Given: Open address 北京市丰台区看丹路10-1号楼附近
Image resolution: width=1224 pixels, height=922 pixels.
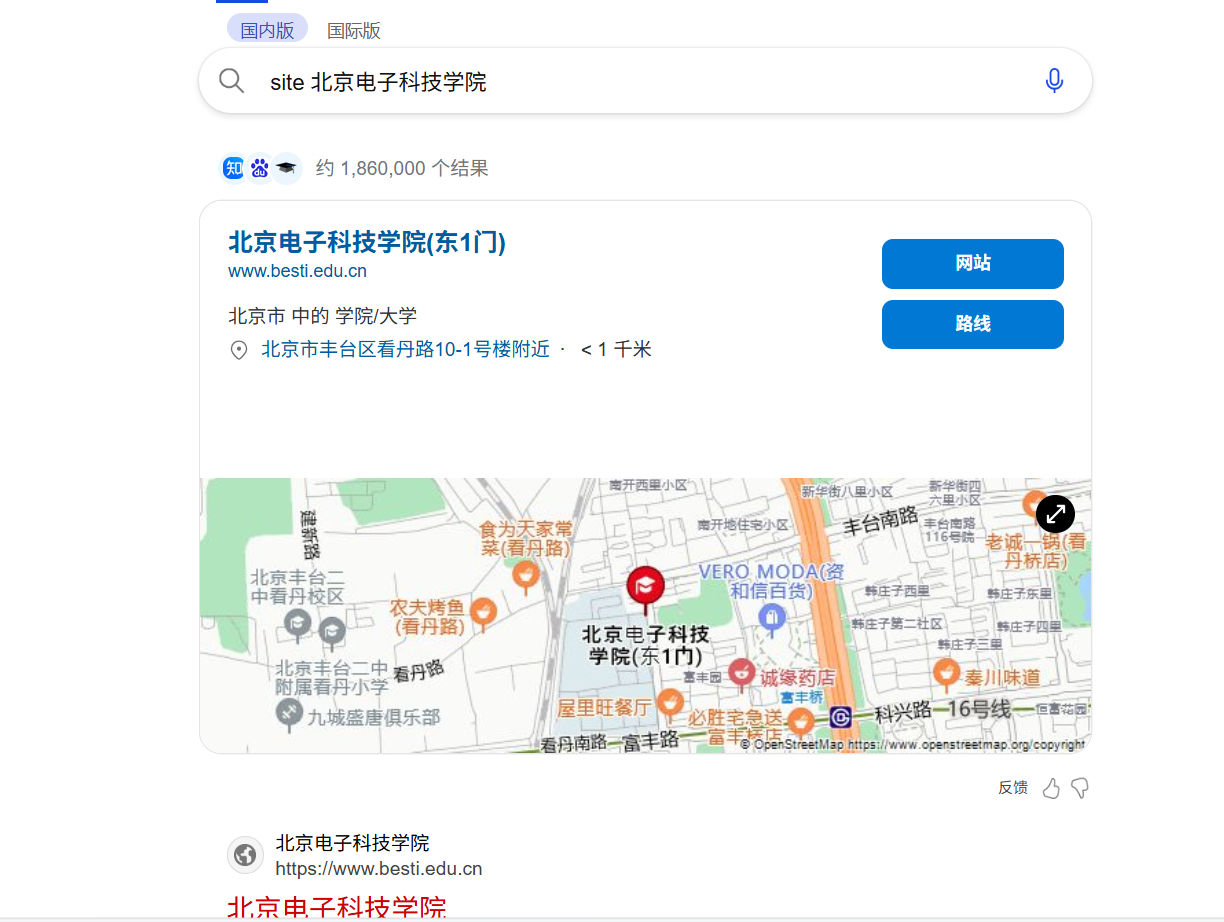Looking at the screenshot, I should click(405, 349).
